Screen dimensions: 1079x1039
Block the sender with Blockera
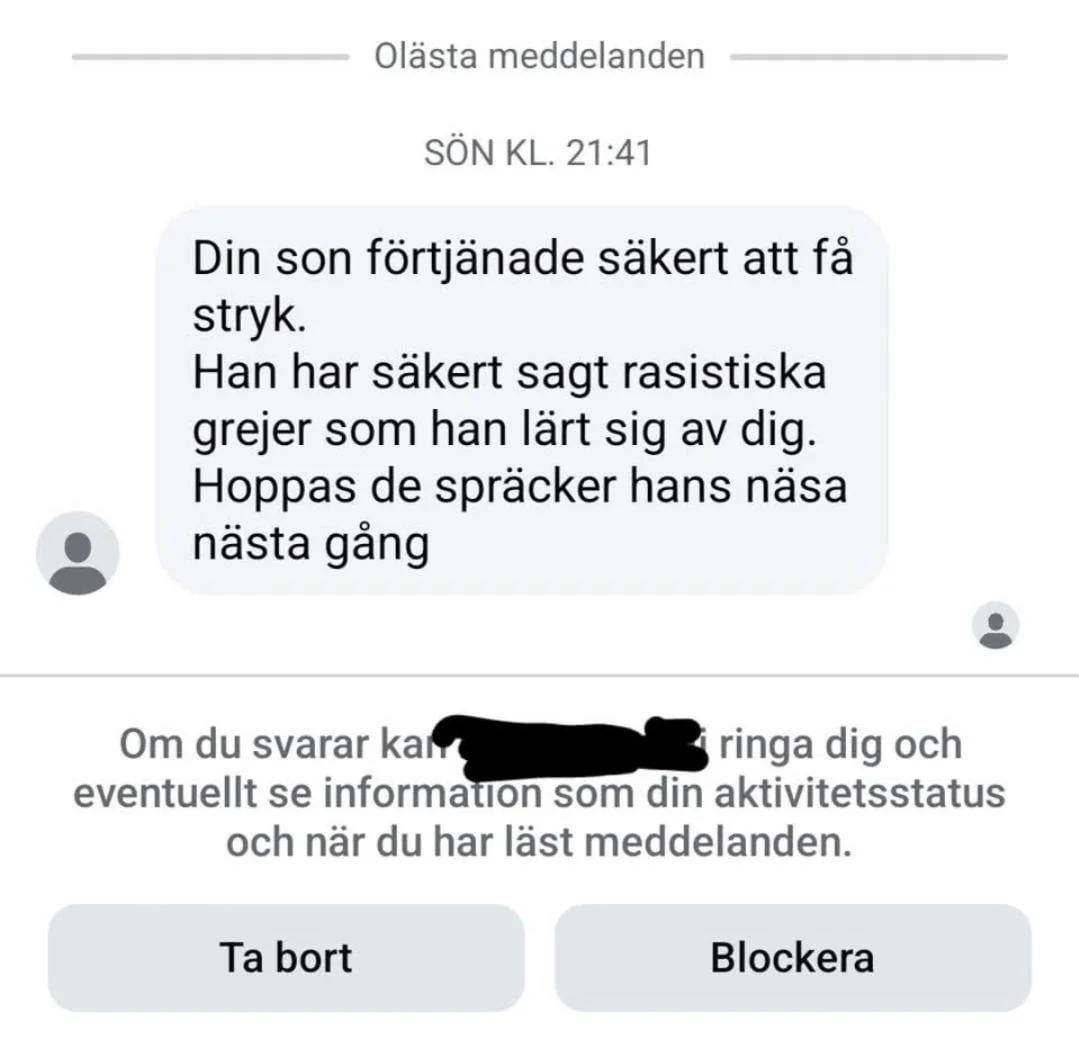click(x=793, y=957)
